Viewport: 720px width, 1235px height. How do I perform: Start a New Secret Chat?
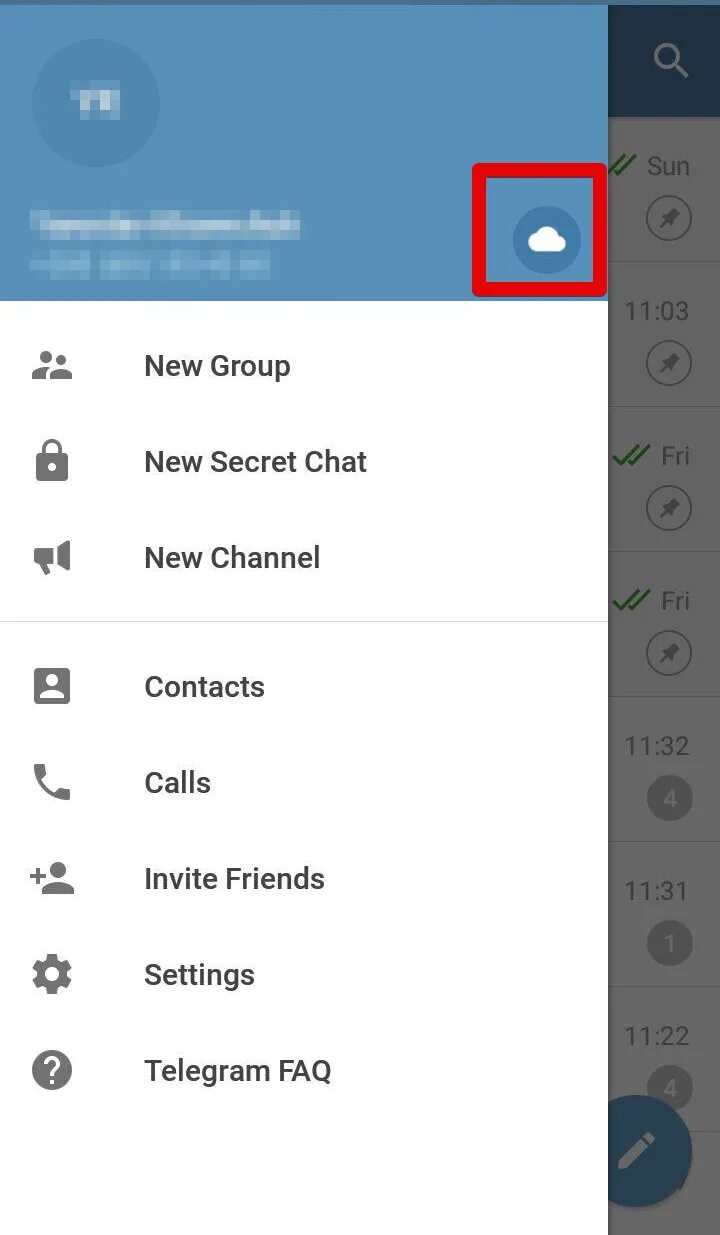pyautogui.click(x=255, y=462)
